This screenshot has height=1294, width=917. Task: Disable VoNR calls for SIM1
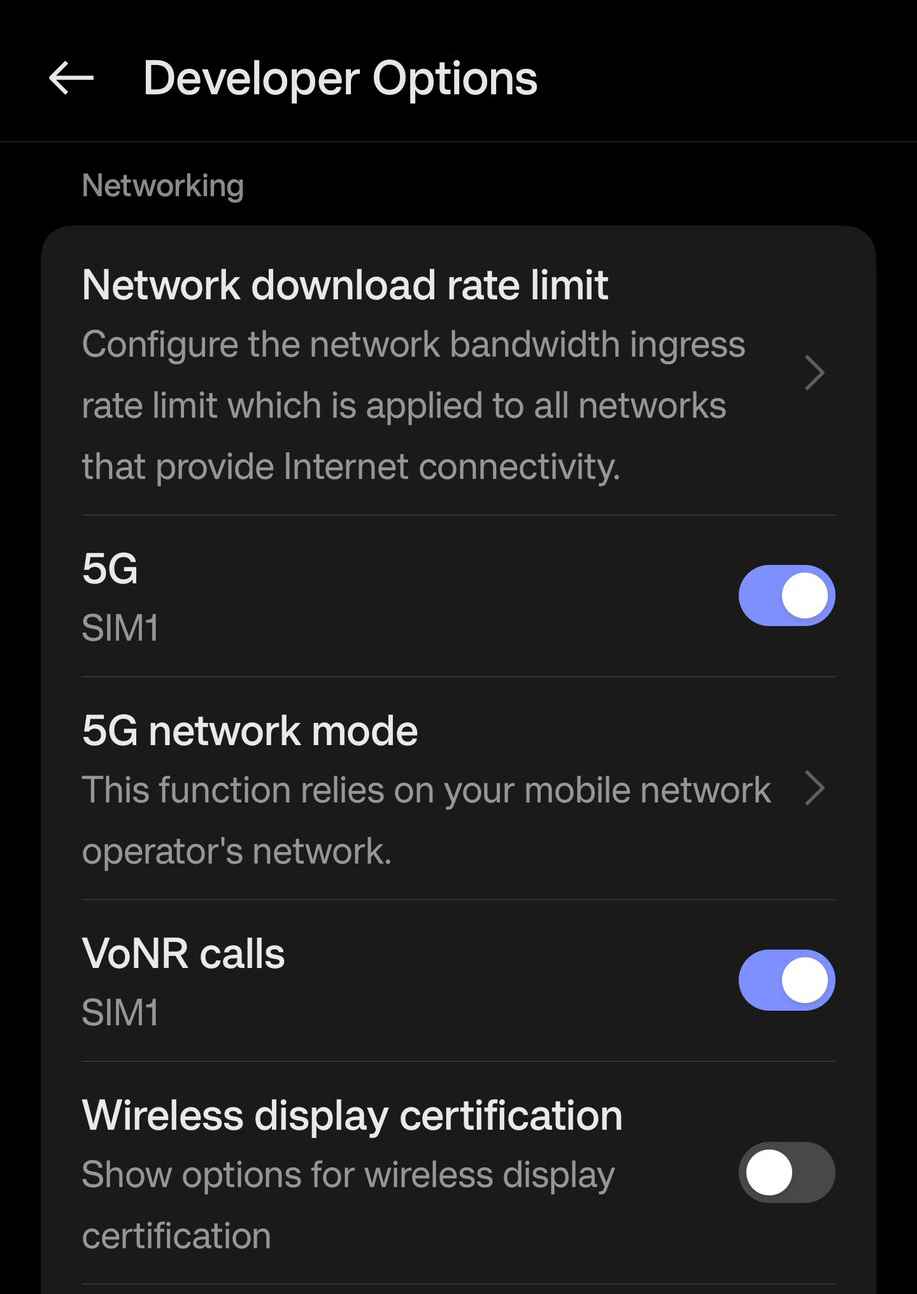tap(786, 981)
